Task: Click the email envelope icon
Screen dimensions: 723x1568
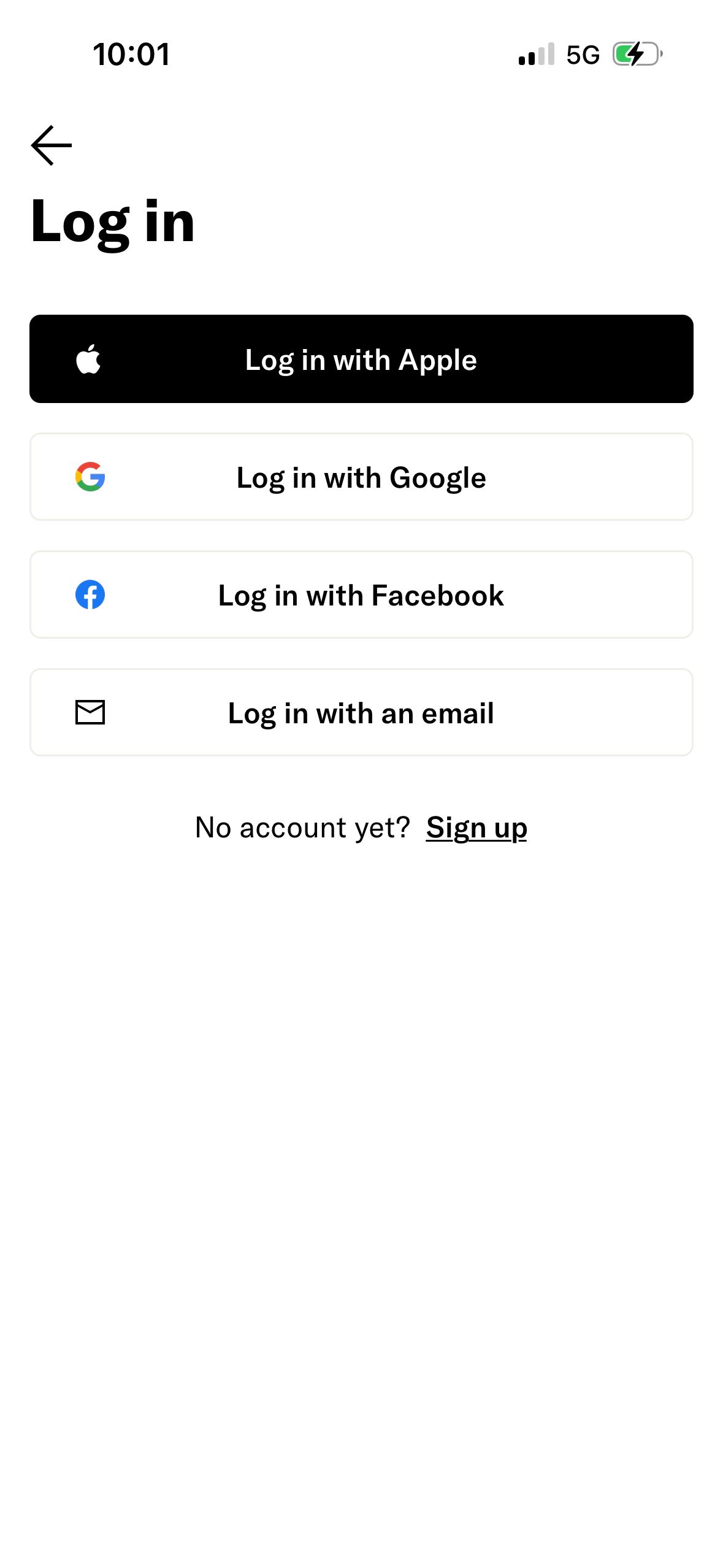Action: [x=89, y=712]
